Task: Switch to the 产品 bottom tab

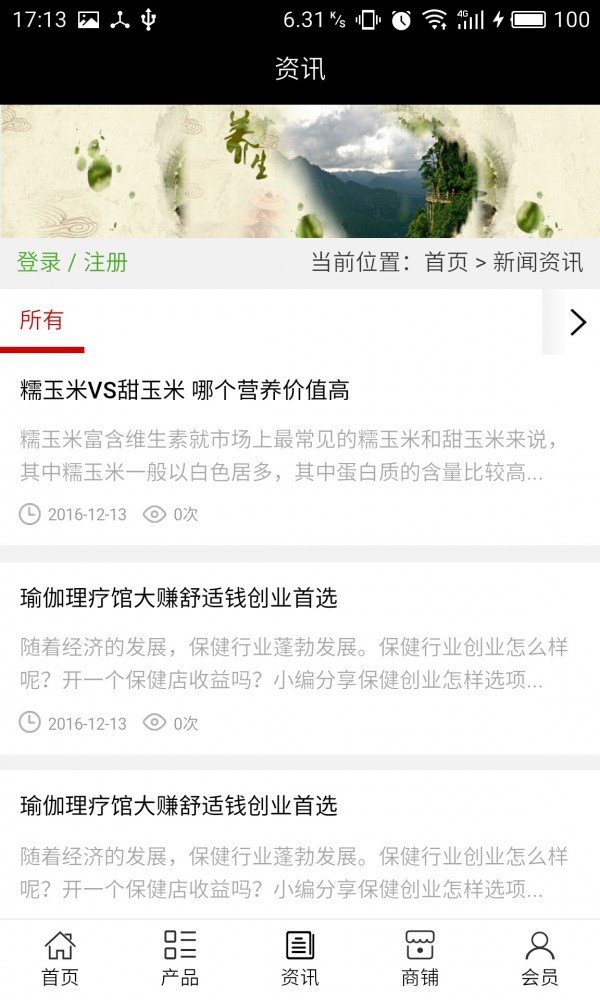Action: (x=180, y=959)
